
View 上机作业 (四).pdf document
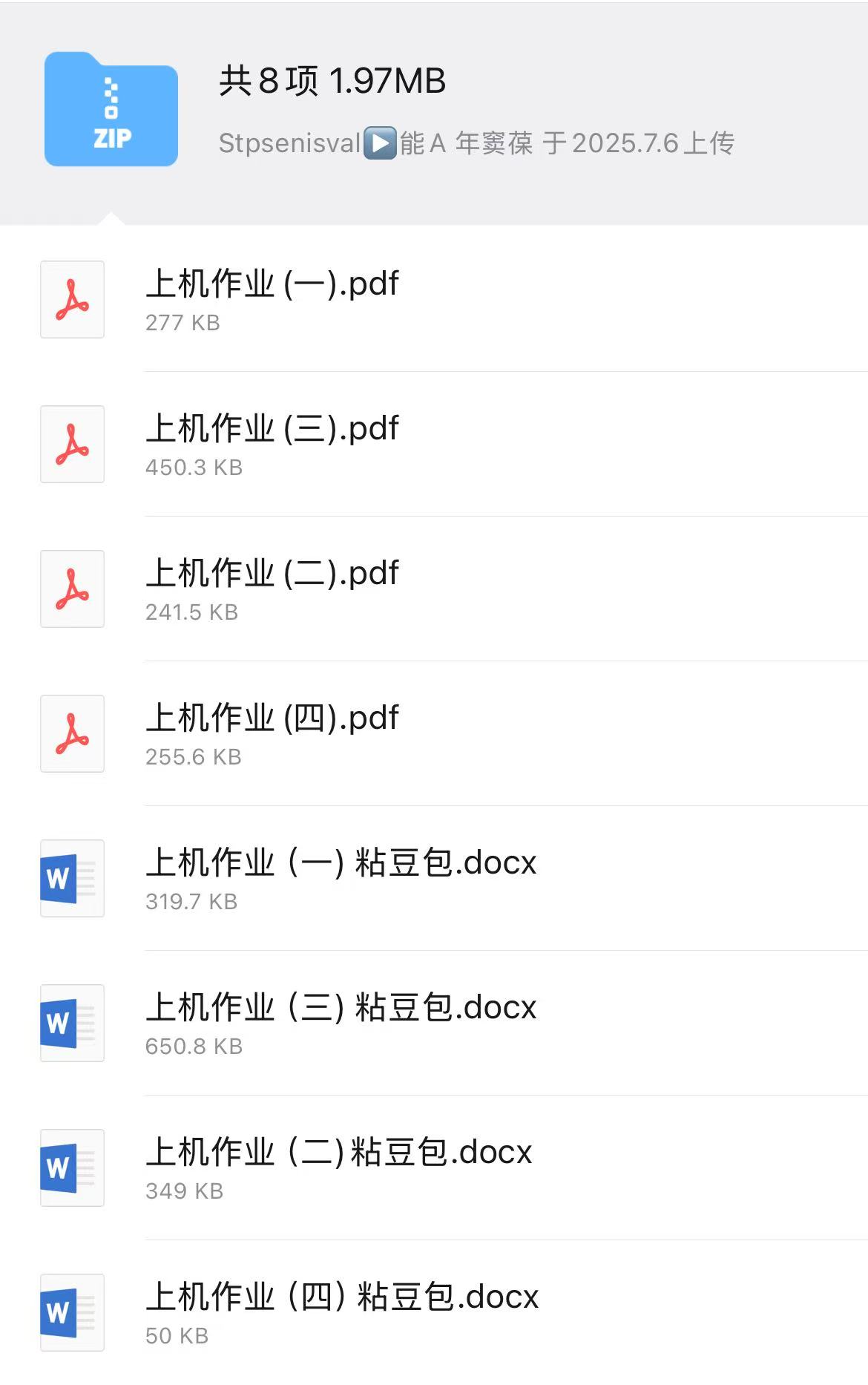272,733
